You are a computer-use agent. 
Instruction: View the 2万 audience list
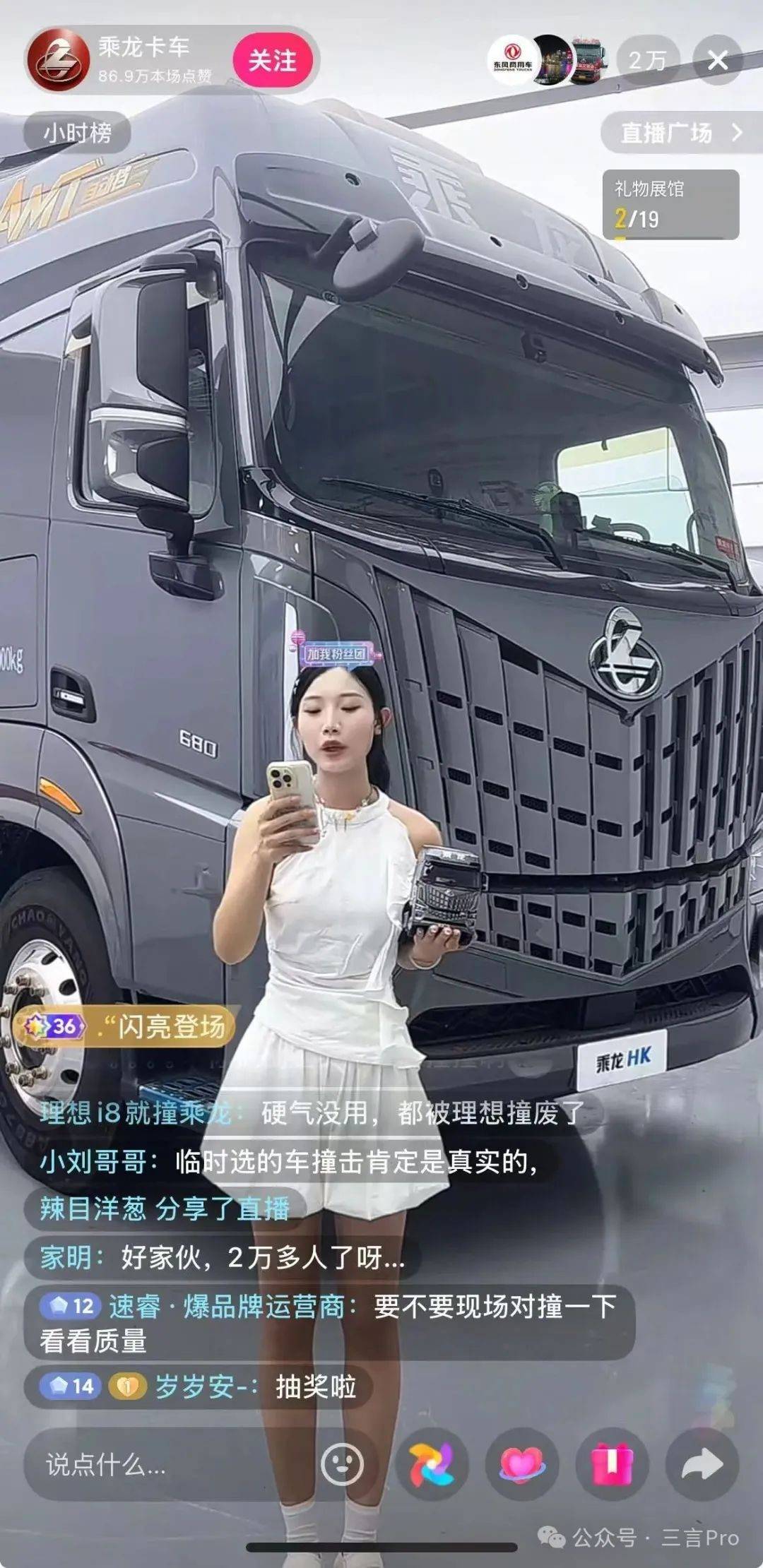(647, 61)
